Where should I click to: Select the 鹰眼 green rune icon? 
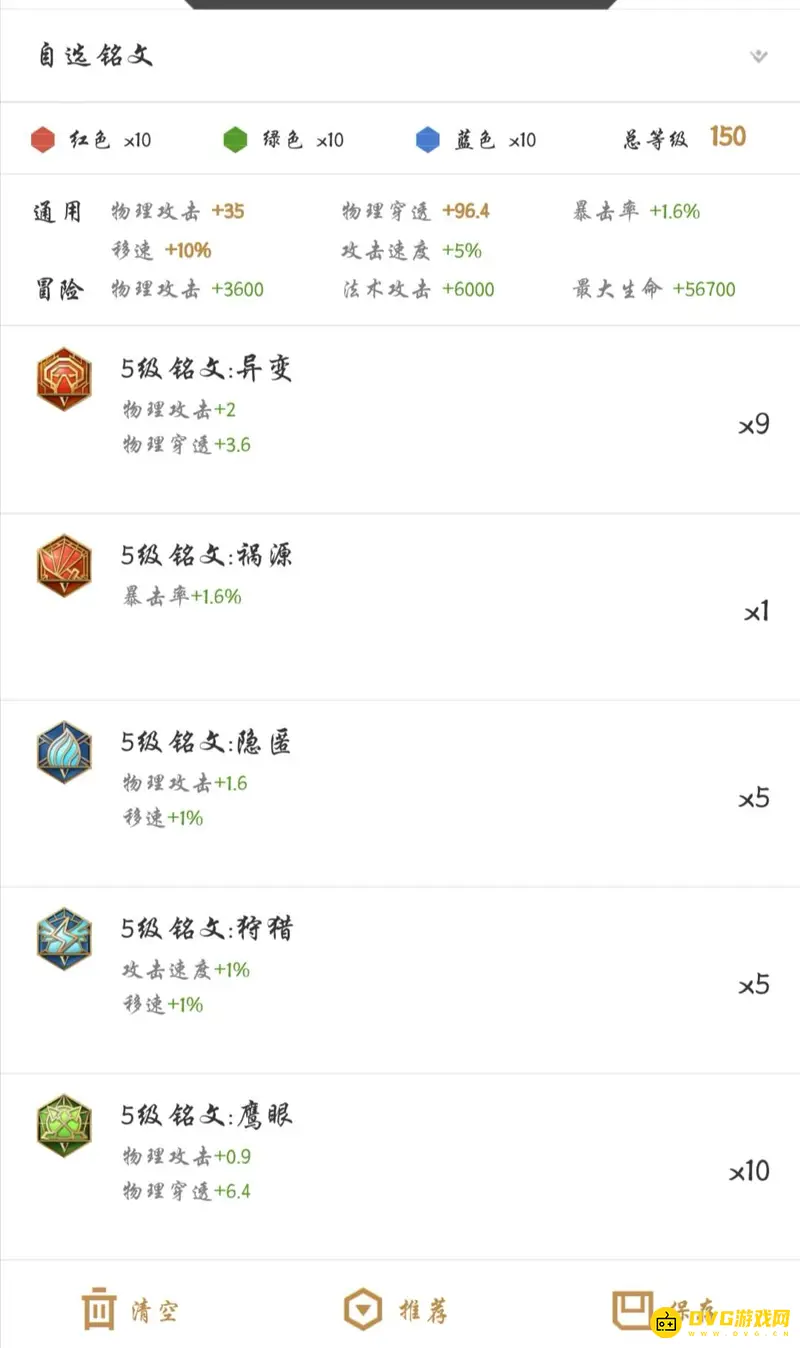point(63,1125)
